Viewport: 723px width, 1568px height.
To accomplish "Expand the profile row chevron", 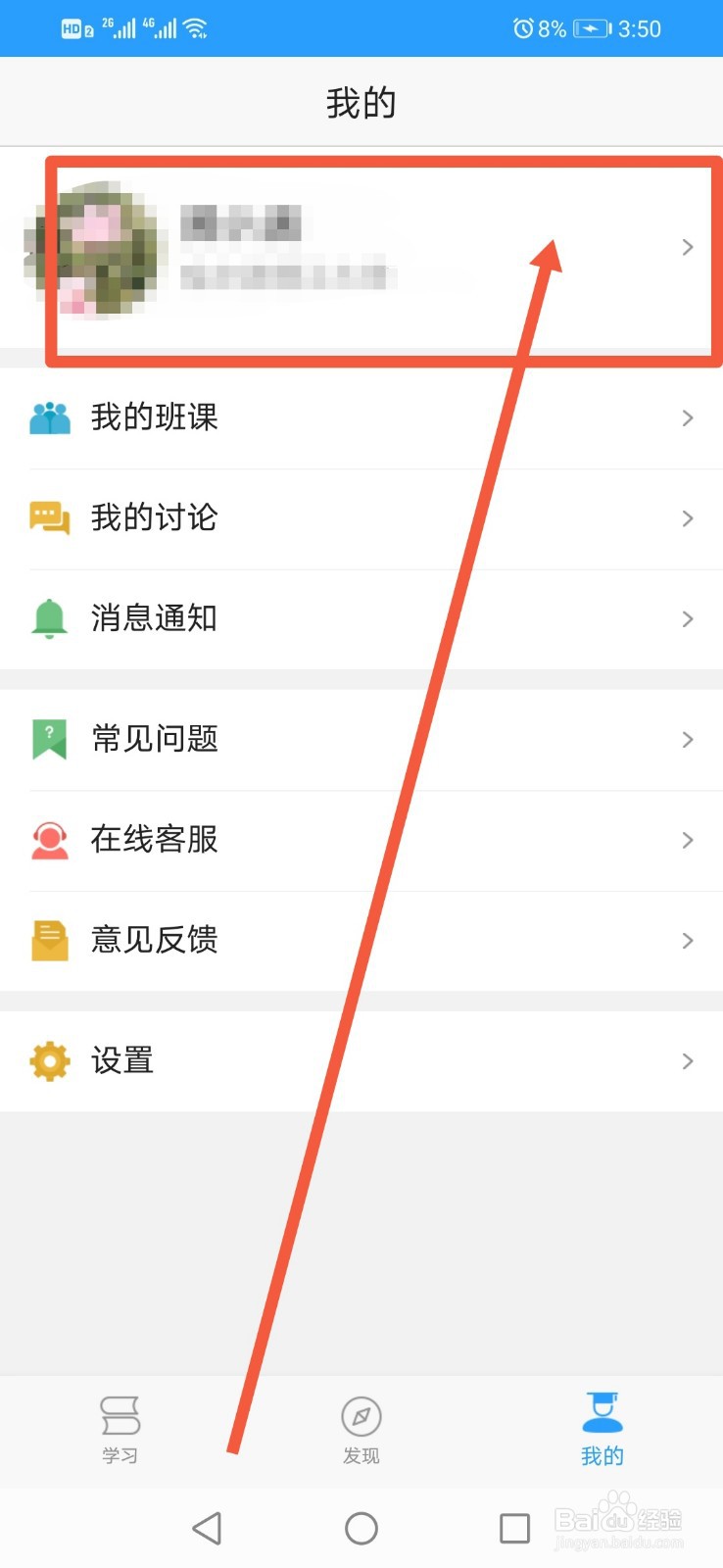I will (686, 247).
